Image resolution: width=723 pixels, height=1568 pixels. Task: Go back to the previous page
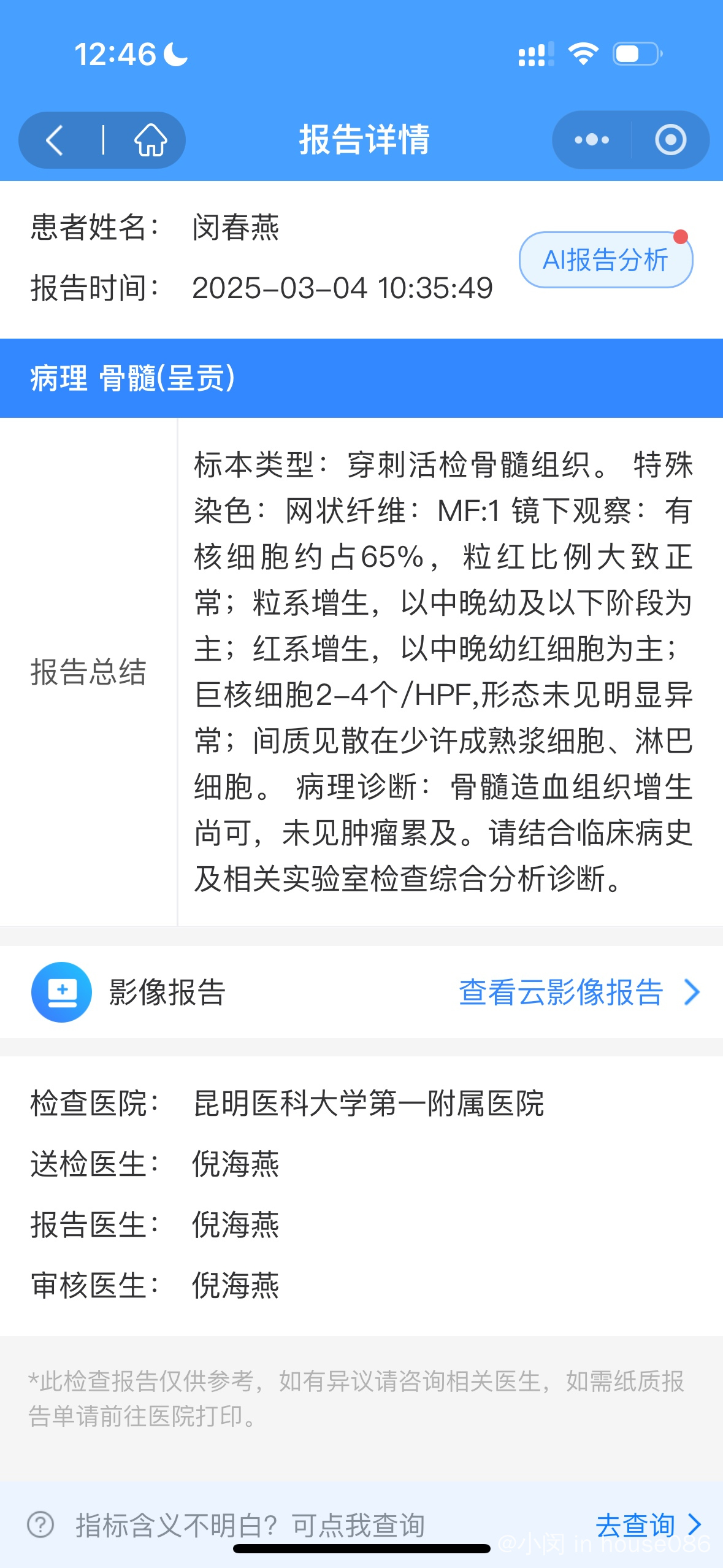click(55, 140)
